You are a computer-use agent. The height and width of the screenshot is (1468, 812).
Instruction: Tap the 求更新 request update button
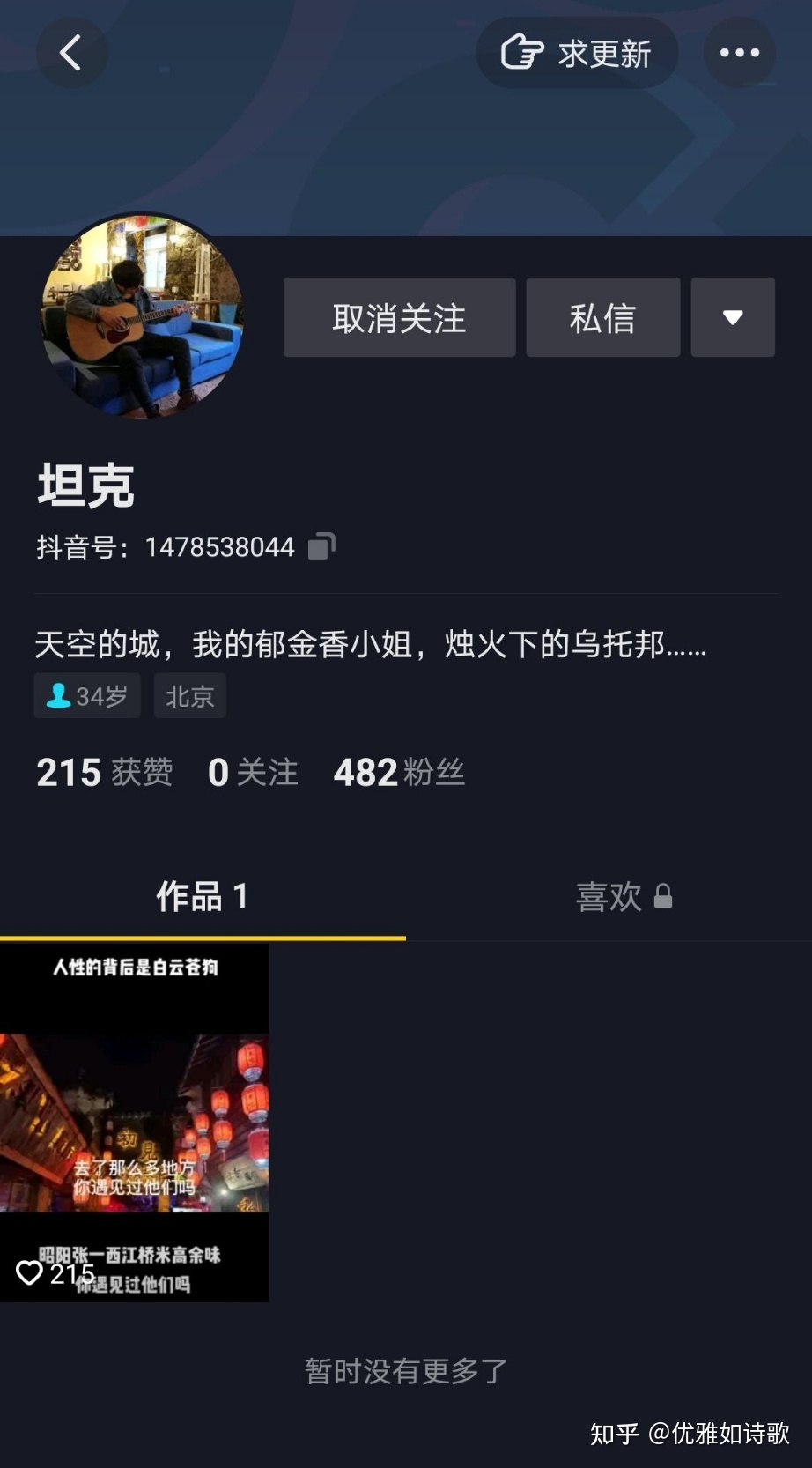tap(577, 53)
